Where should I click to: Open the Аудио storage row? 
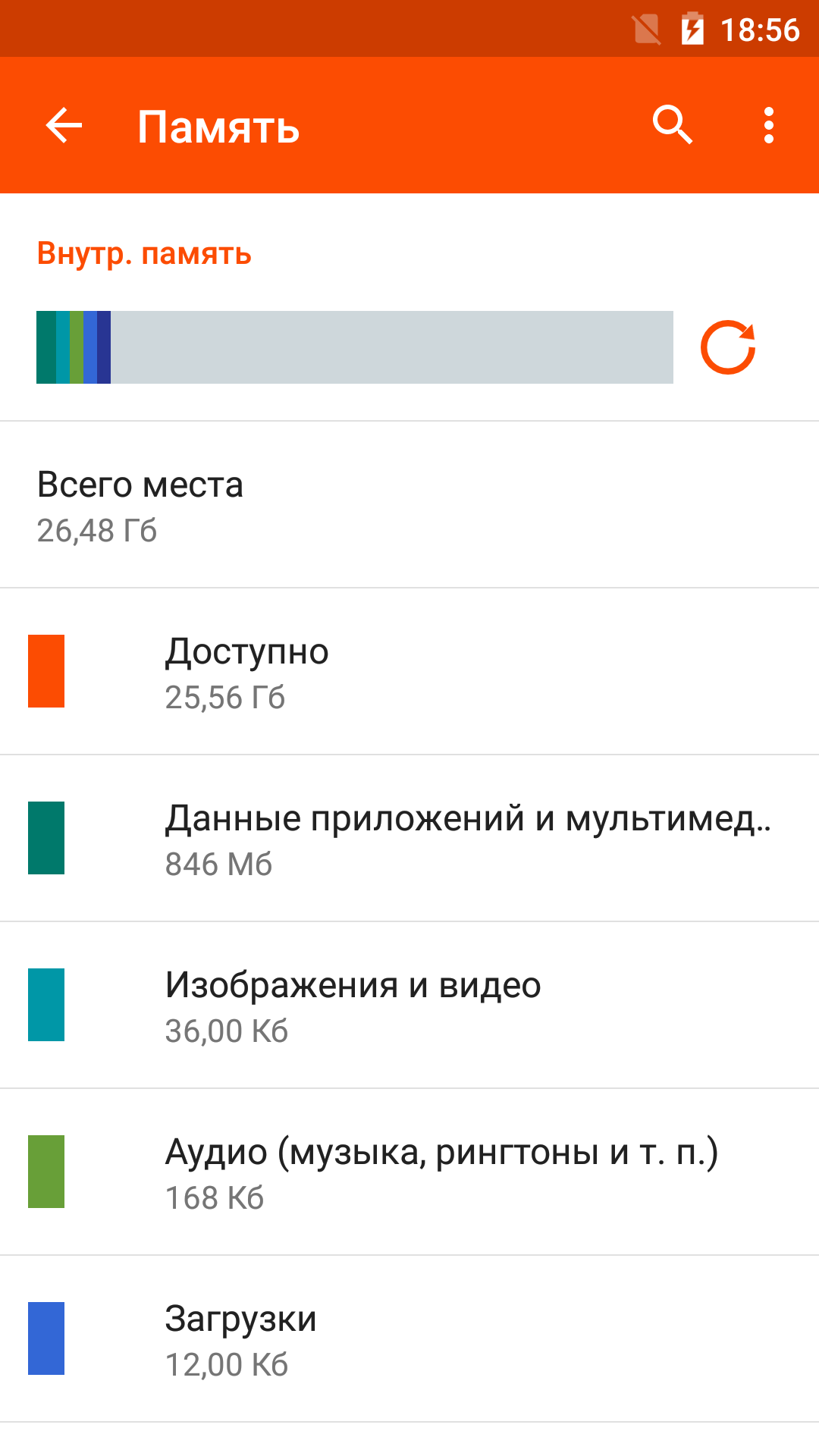click(x=409, y=1172)
